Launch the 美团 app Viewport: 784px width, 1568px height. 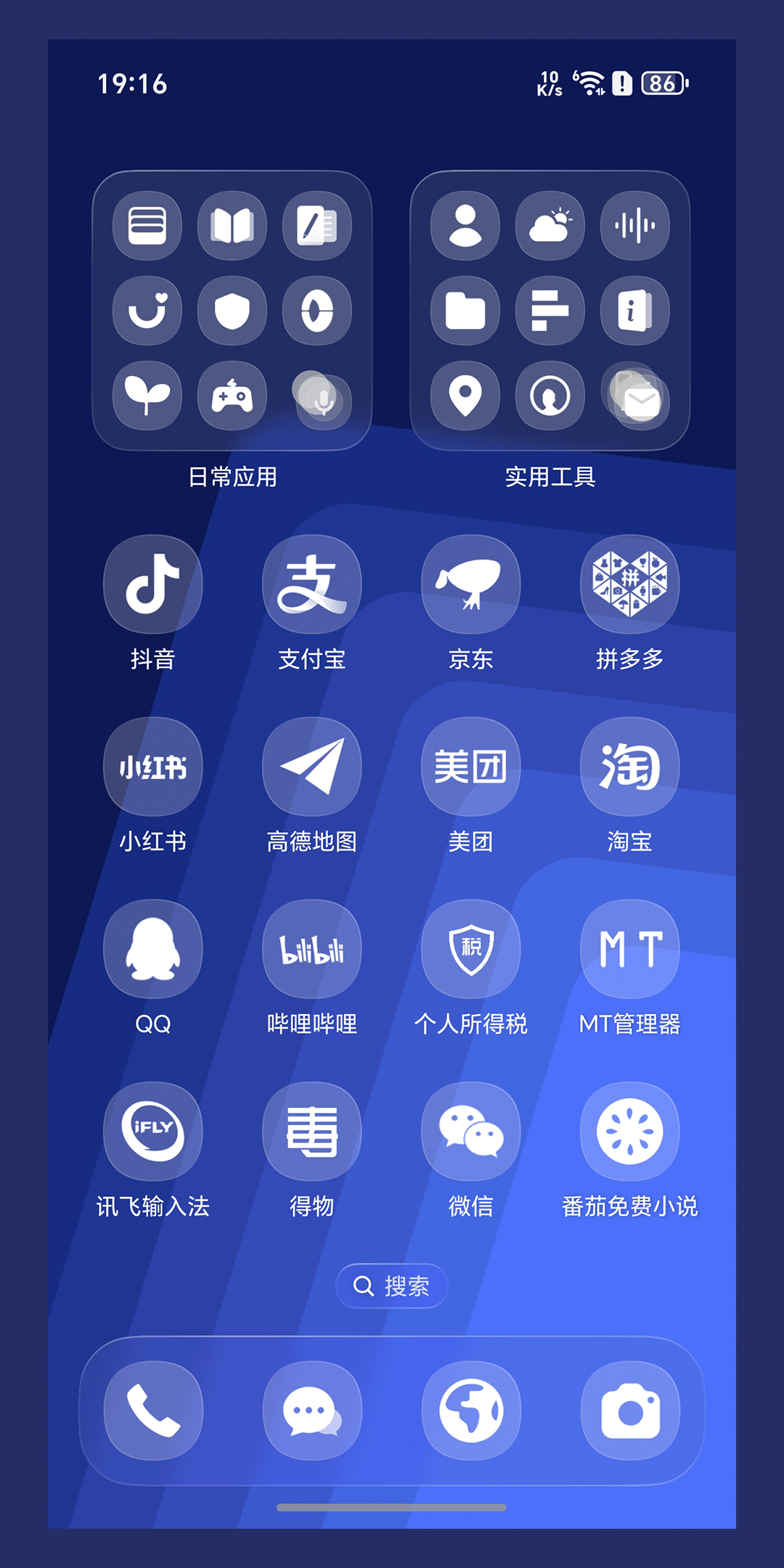[470, 766]
